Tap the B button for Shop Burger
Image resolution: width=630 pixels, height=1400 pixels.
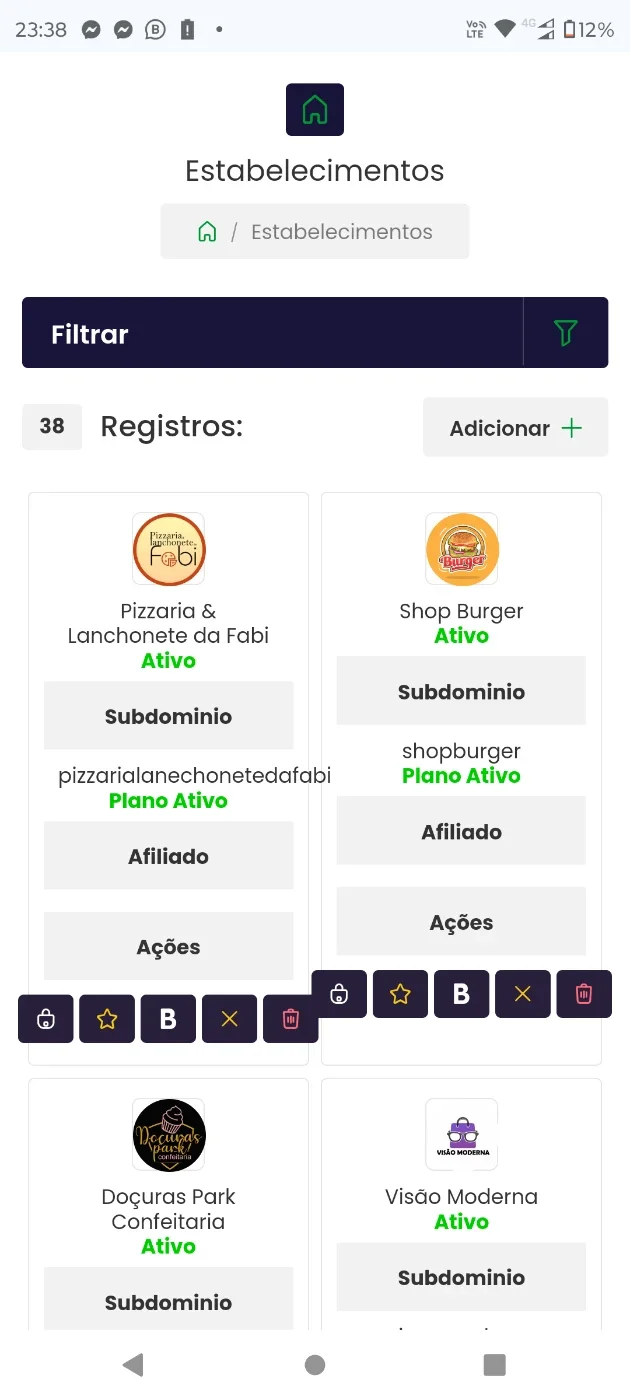click(462, 994)
